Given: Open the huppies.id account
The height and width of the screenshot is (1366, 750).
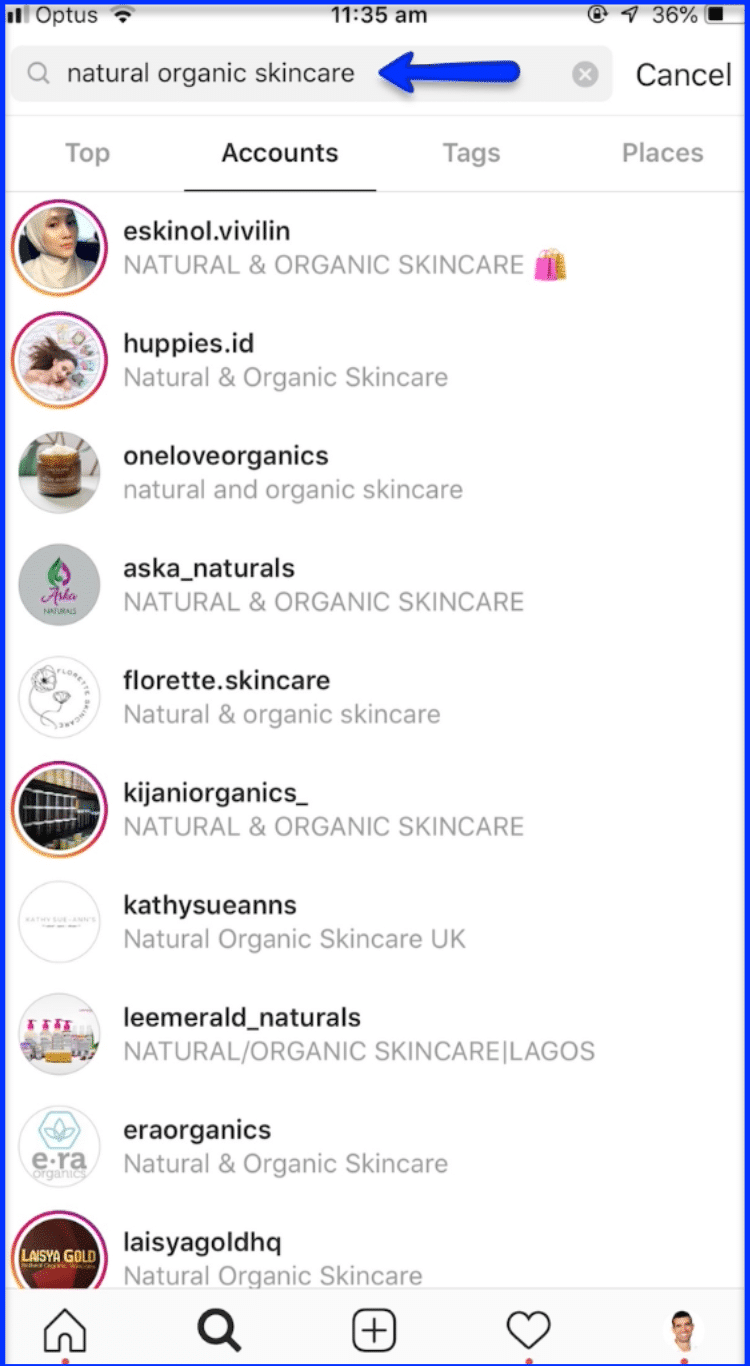Looking at the screenshot, I should [375, 360].
